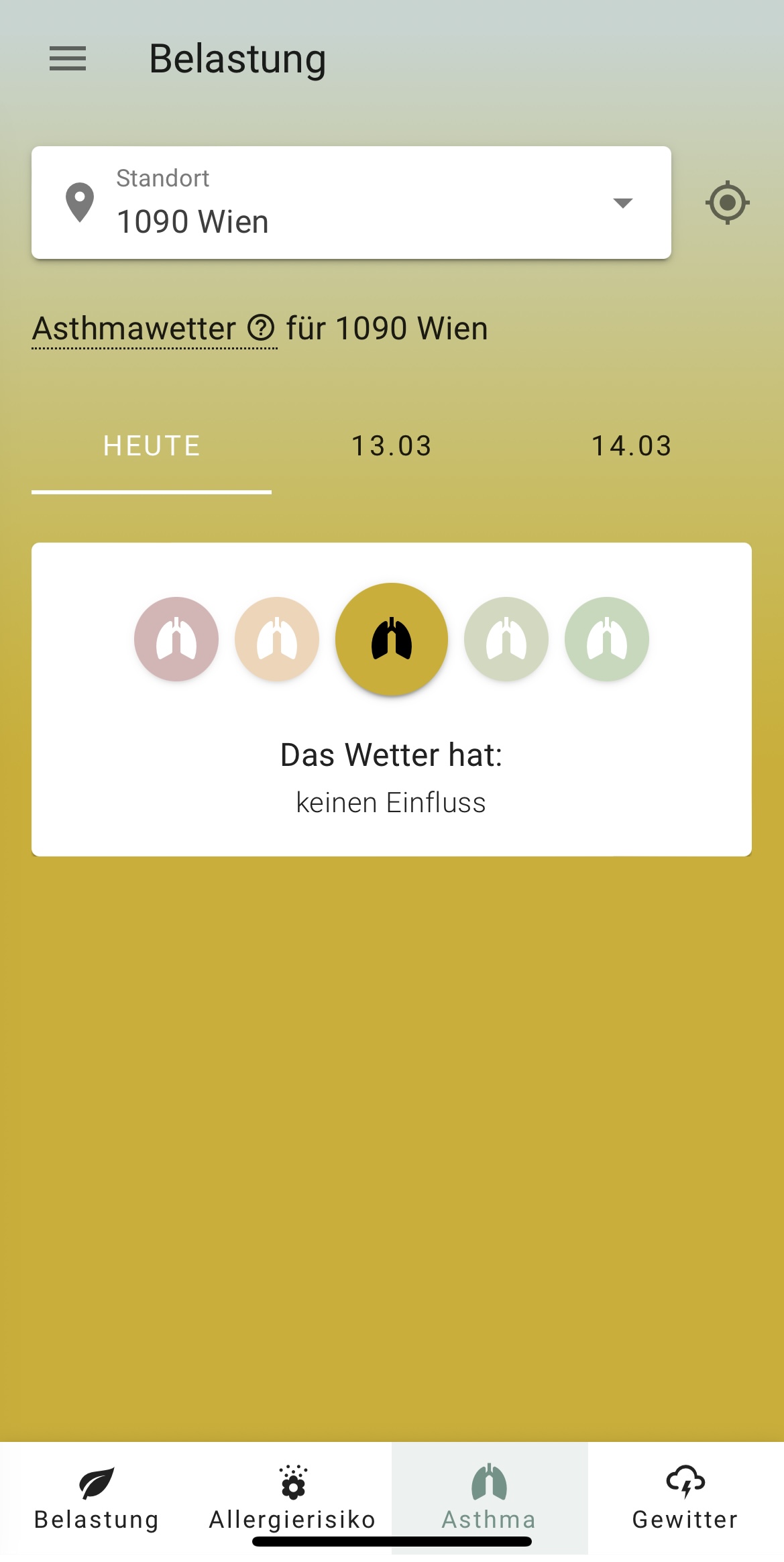784x1562 pixels.
Task: Expand the Standort 1090 Wien dropdown
Action: click(351, 203)
